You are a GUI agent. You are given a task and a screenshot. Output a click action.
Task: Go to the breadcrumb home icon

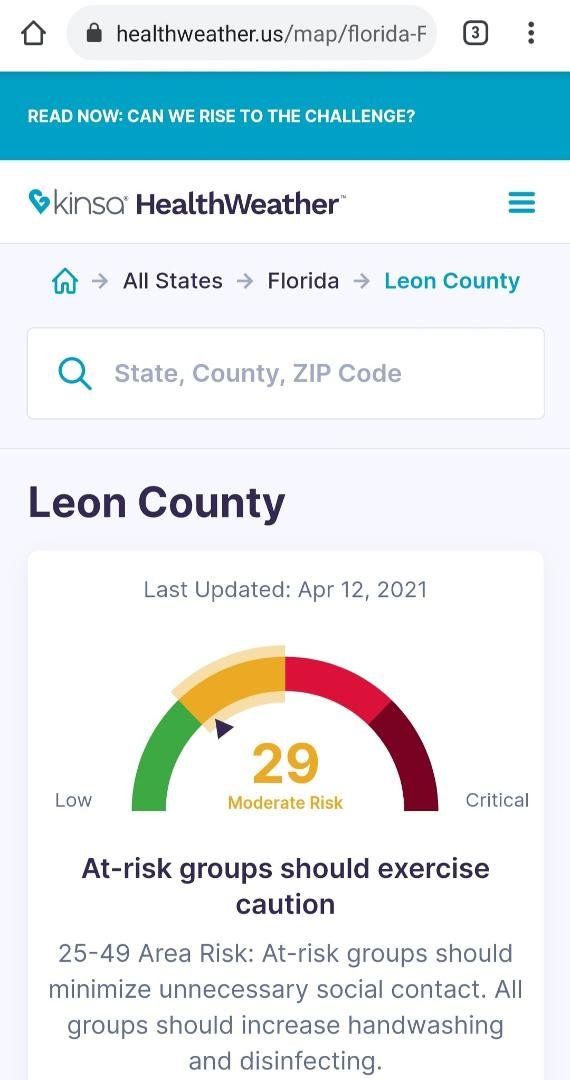pos(65,281)
